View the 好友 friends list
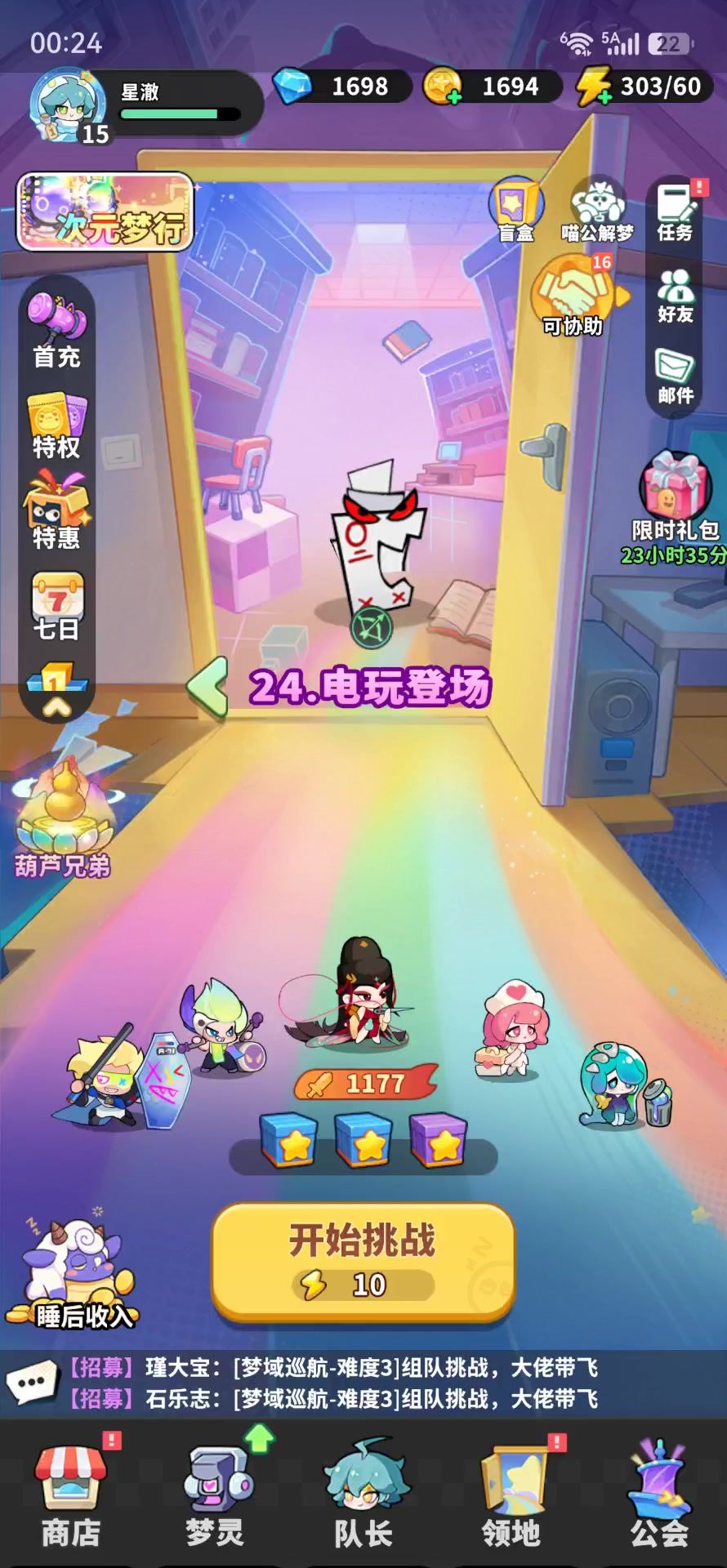The height and width of the screenshot is (1568, 727). (x=675, y=296)
